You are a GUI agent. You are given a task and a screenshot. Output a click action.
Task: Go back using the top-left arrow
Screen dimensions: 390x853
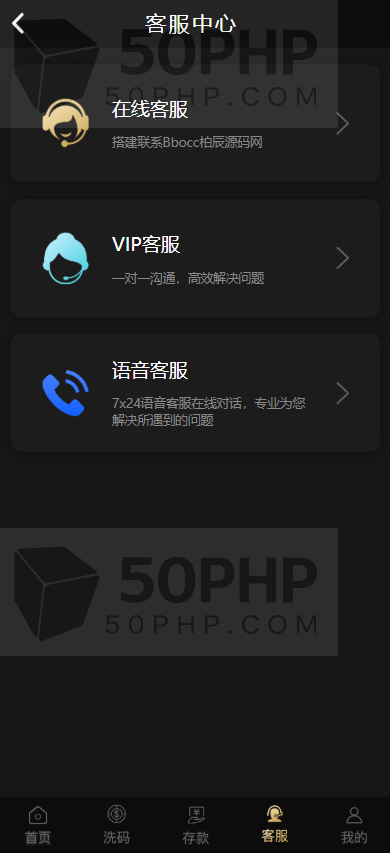coord(18,23)
